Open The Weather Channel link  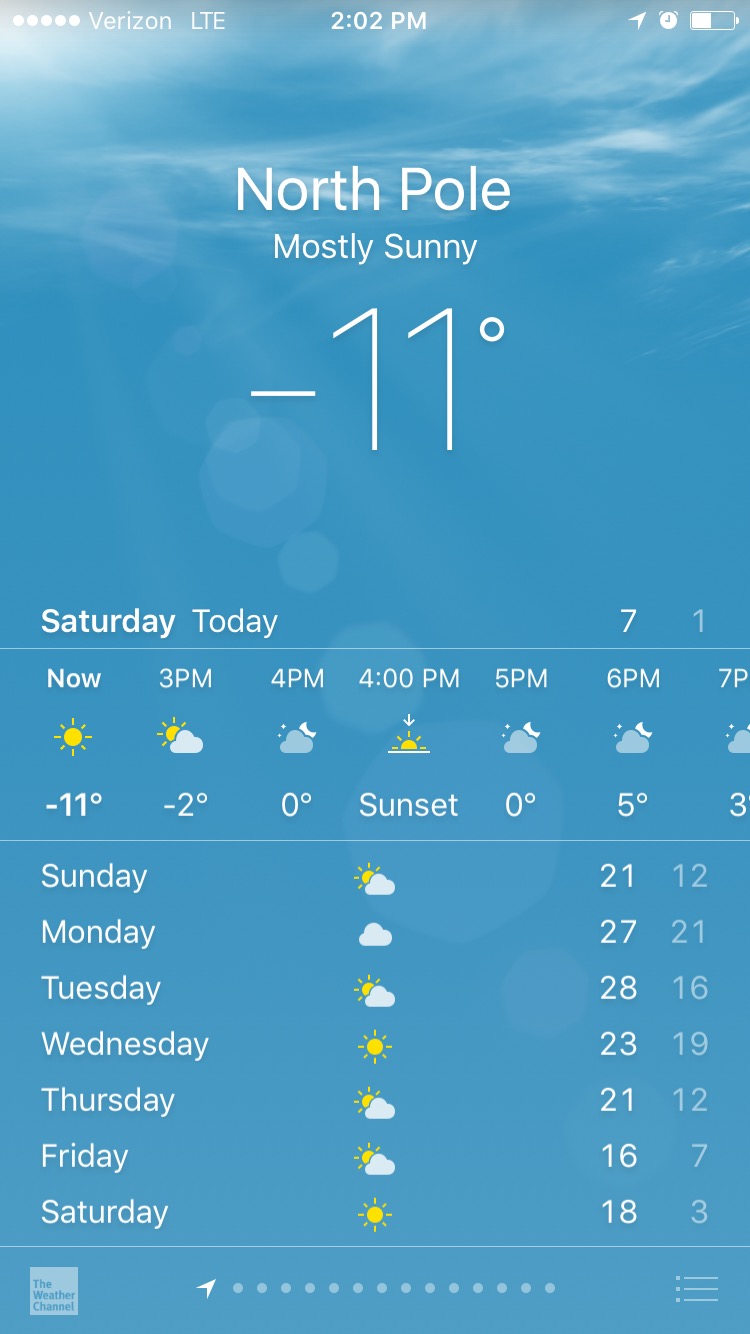coord(54,1290)
